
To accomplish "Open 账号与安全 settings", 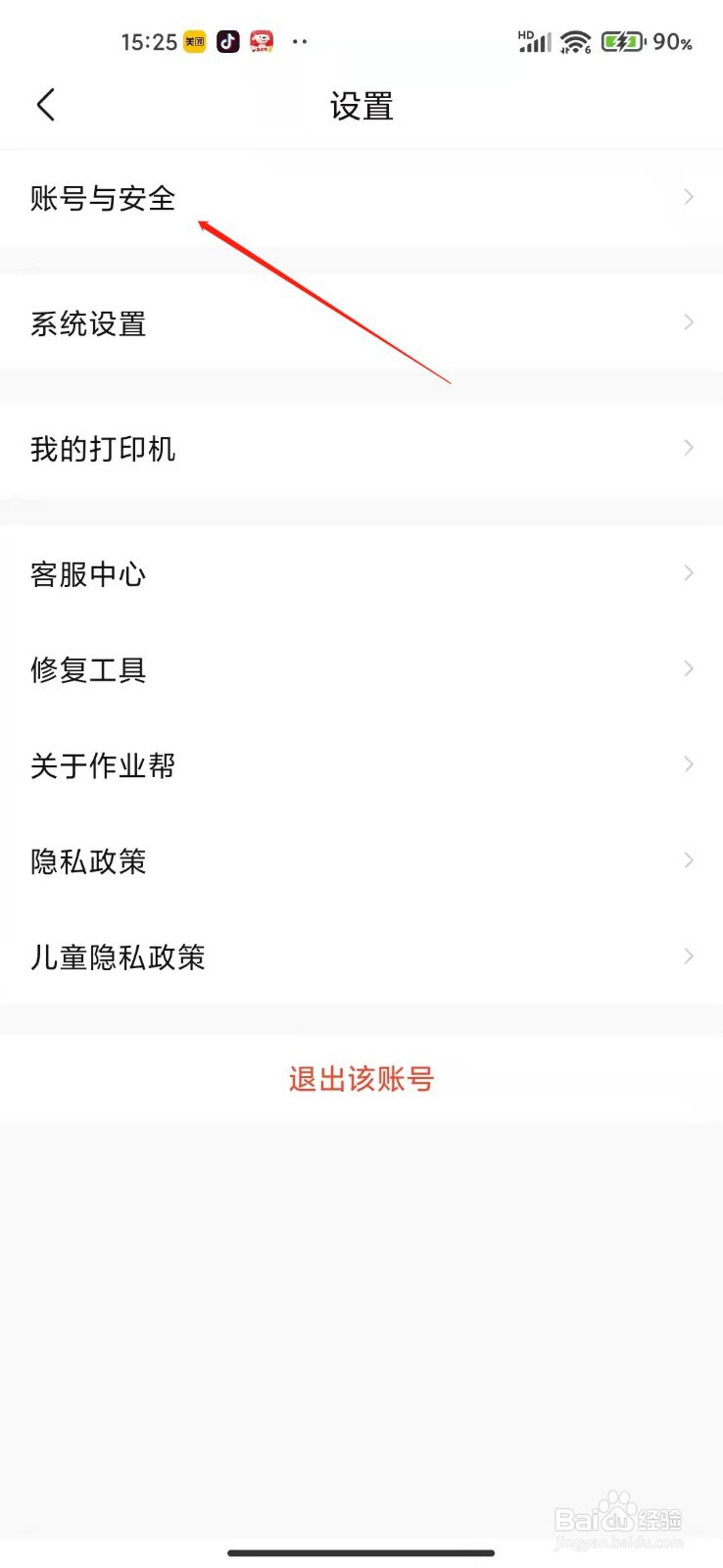I will (x=102, y=197).
